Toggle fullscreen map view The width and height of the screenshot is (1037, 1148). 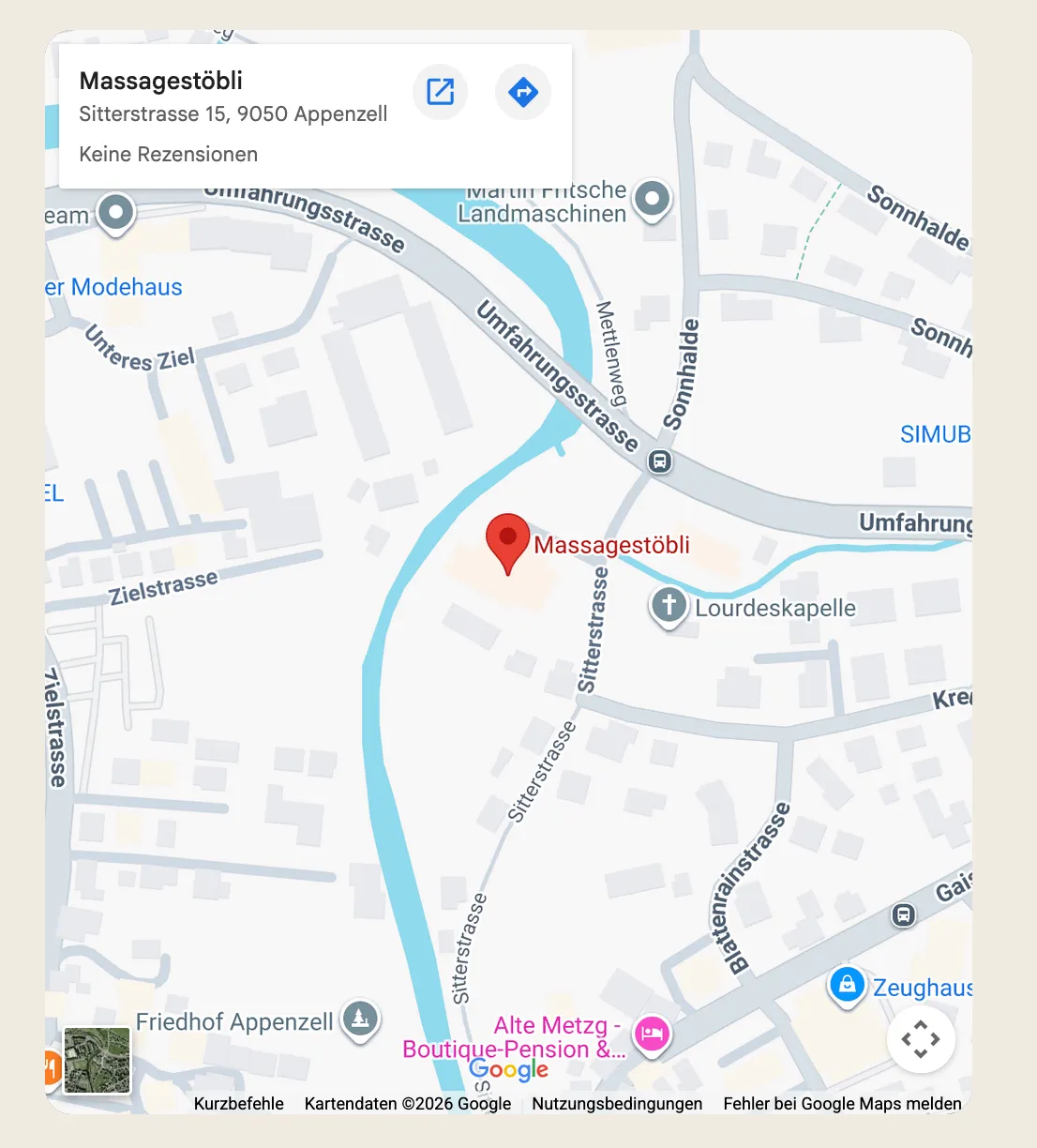point(922,1039)
